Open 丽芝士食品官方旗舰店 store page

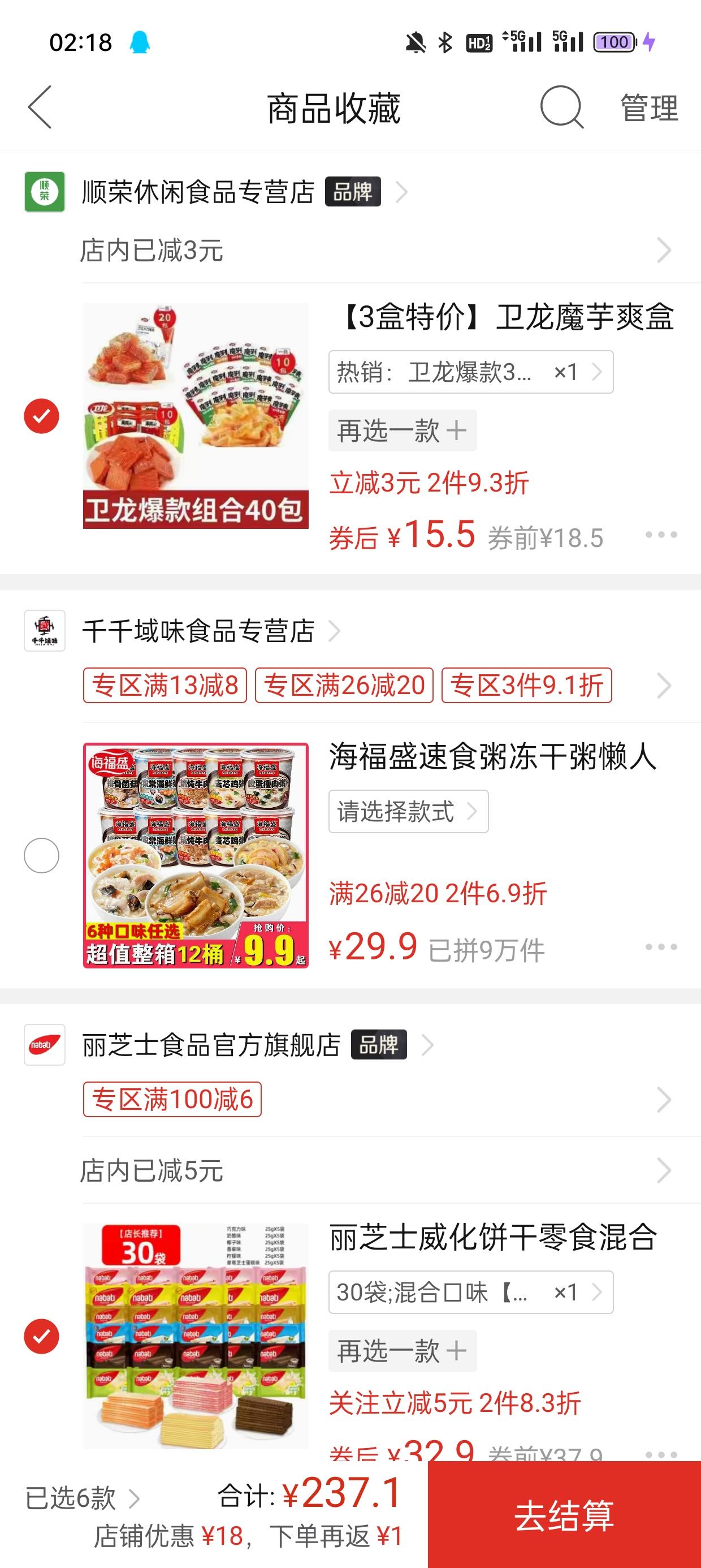[211, 1046]
